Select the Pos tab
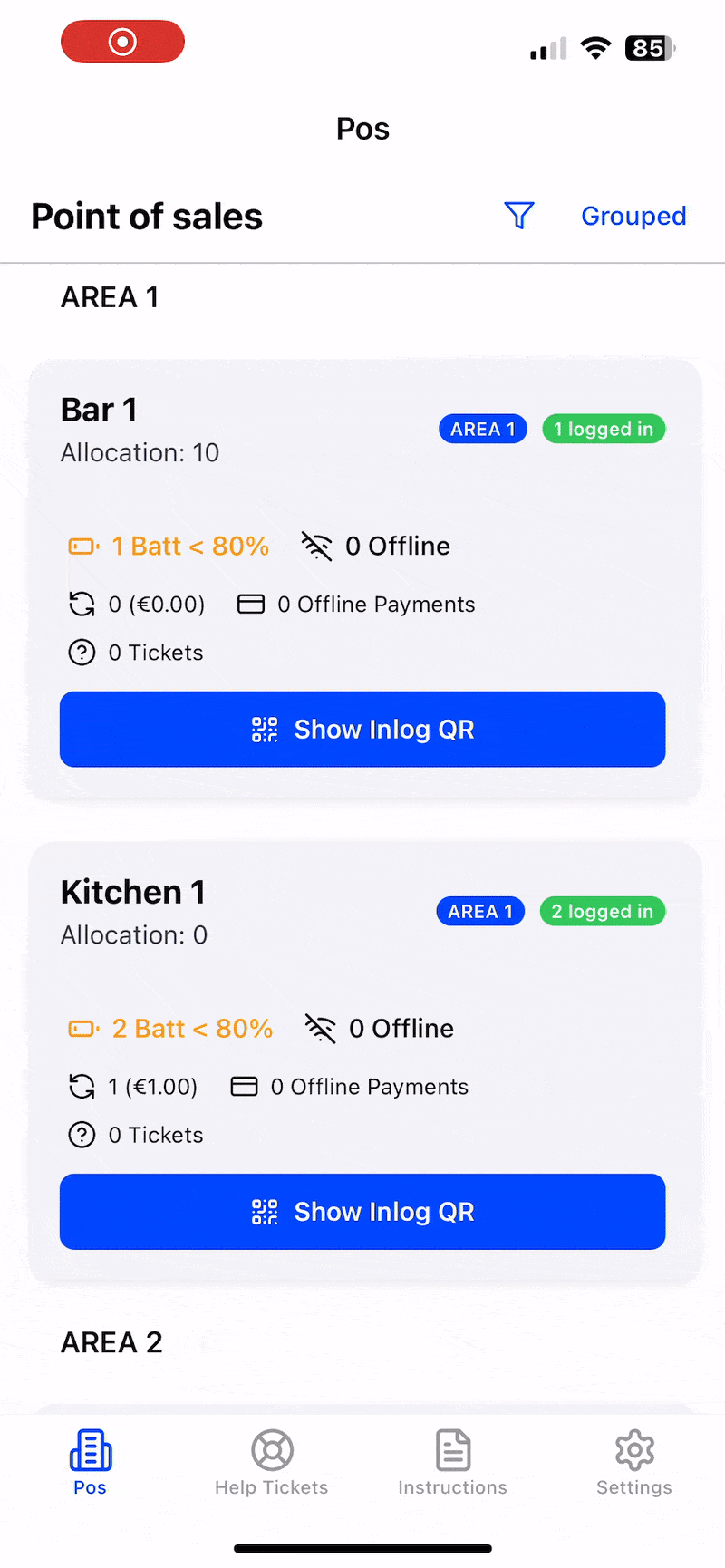 pos(91,1462)
